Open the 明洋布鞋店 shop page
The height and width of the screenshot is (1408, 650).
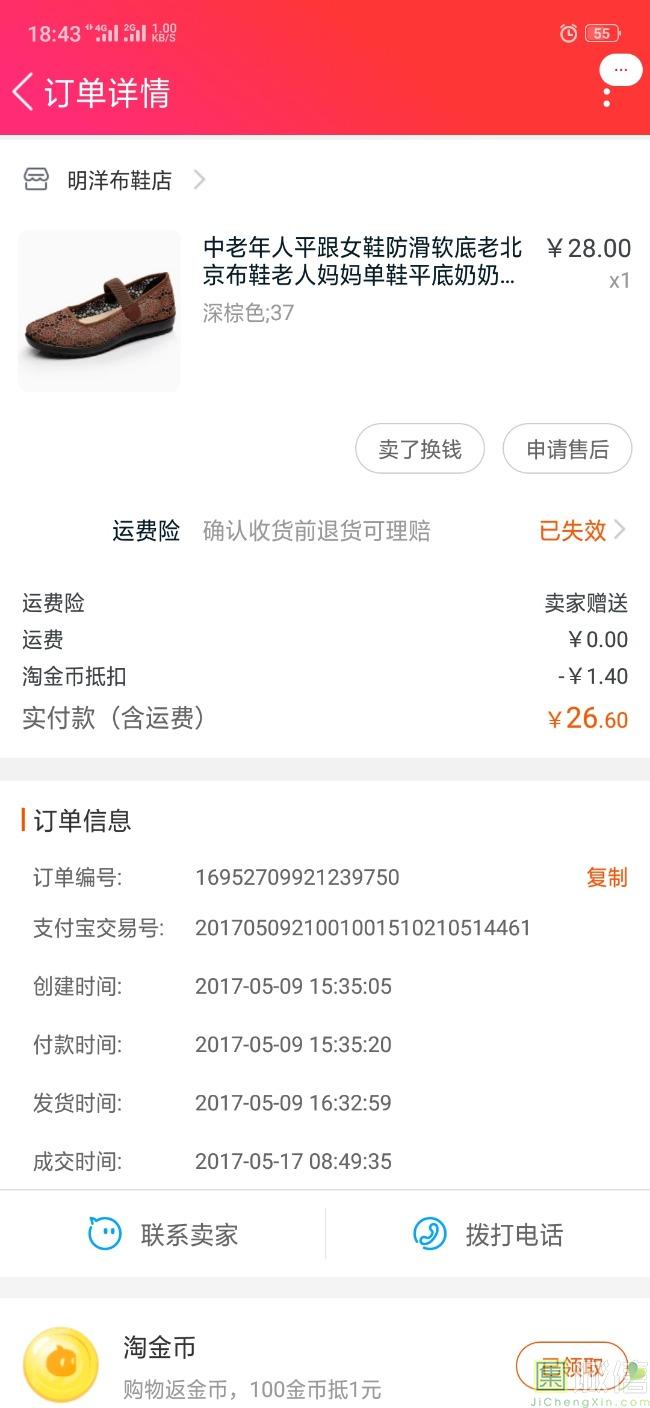119,180
